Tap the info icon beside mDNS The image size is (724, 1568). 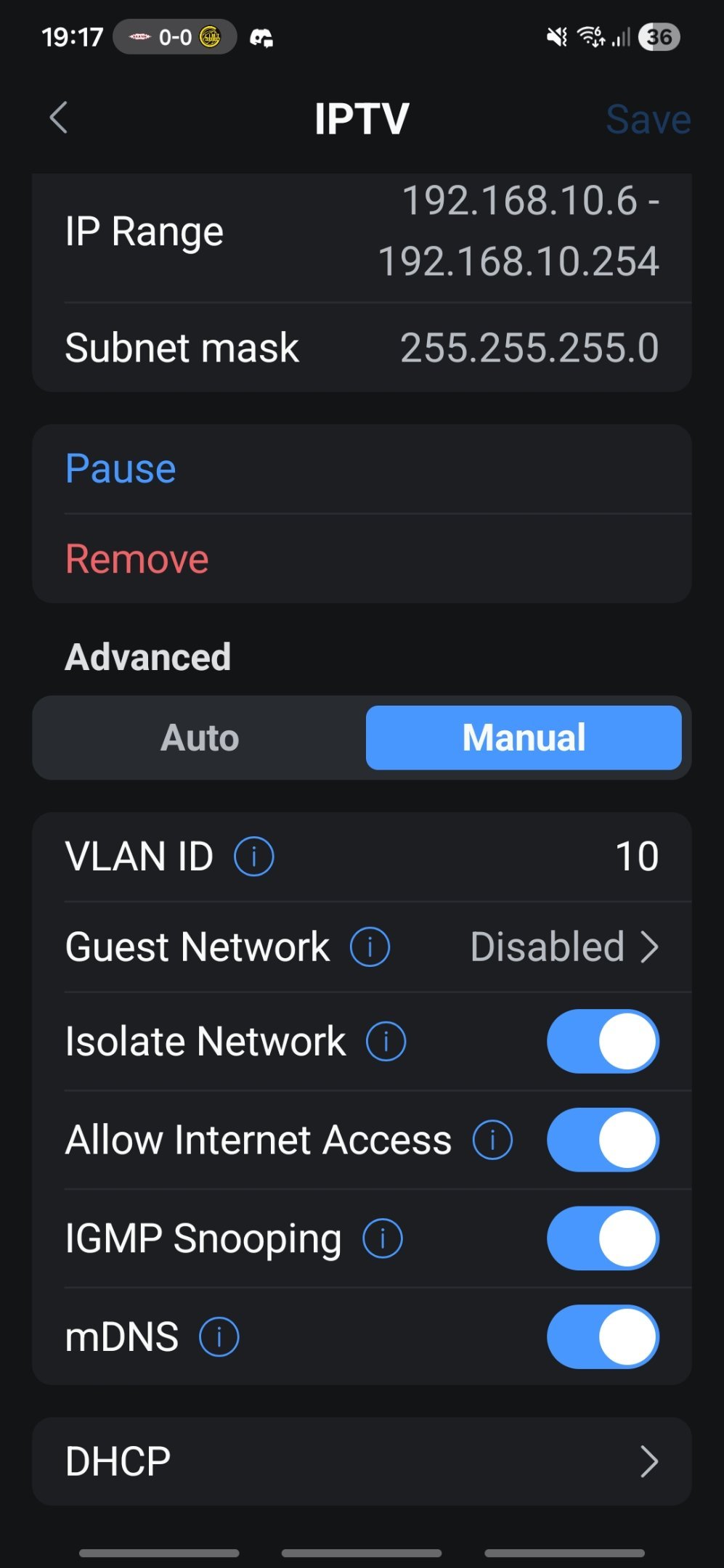point(219,1336)
